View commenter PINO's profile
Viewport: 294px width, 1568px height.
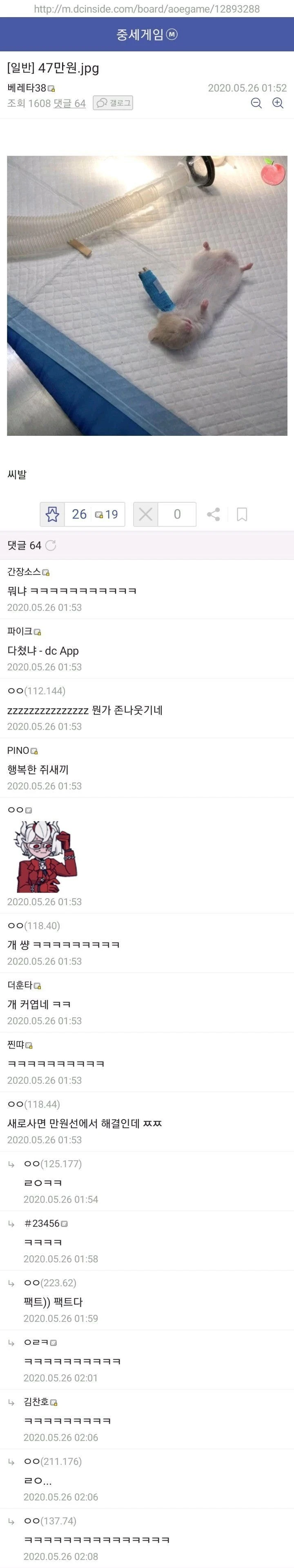coord(18,751)
